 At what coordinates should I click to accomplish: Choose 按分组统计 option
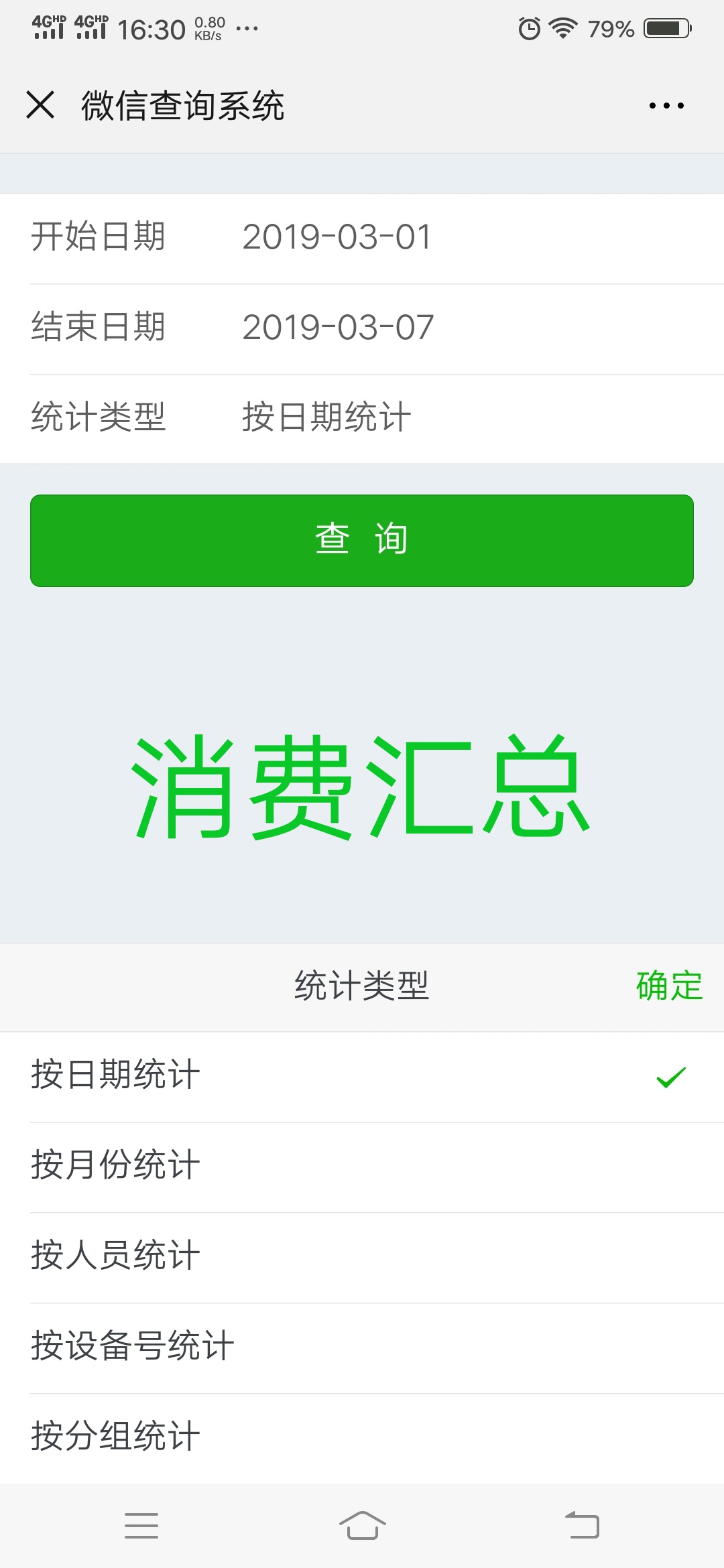(362, 1439)
